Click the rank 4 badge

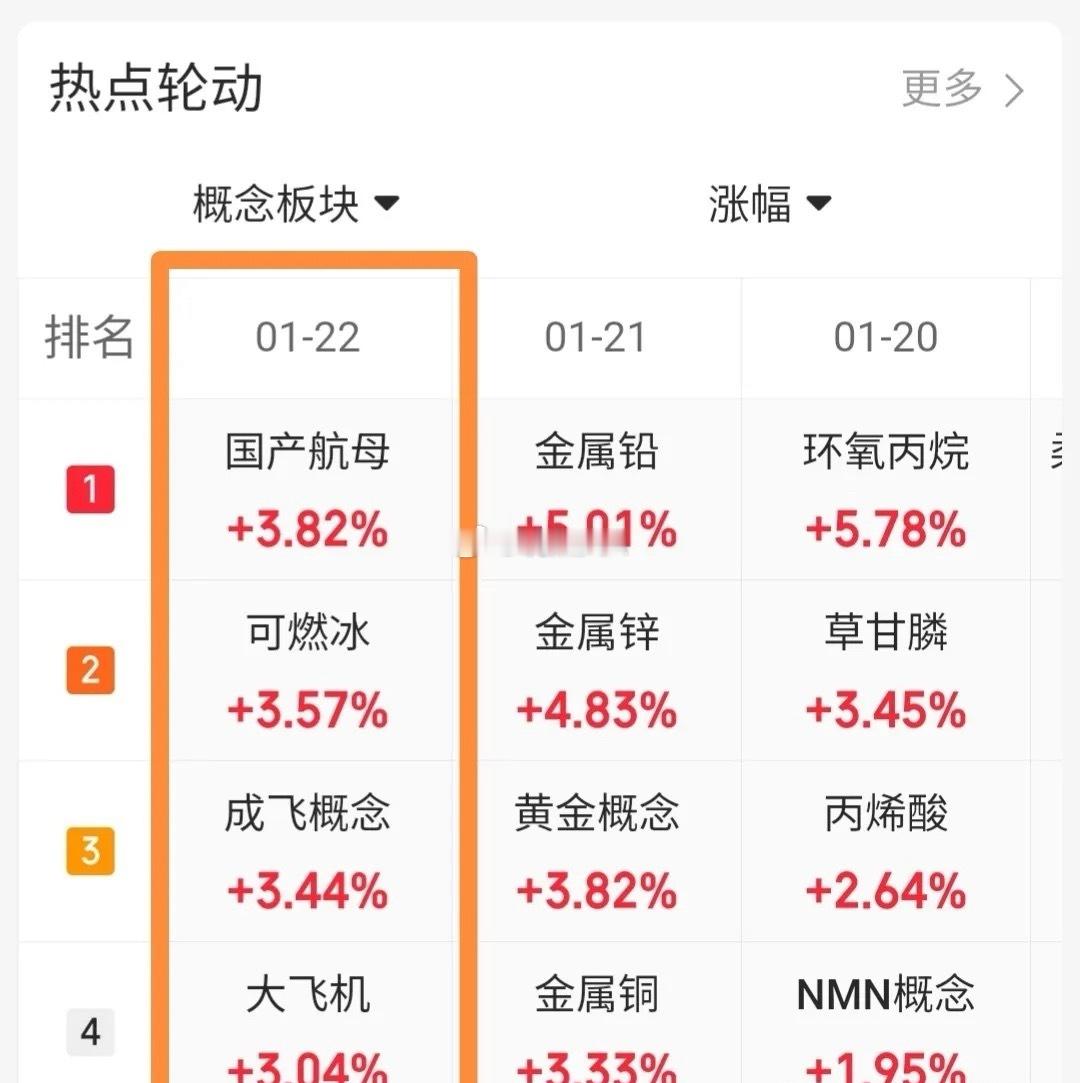coord(90,1031)
